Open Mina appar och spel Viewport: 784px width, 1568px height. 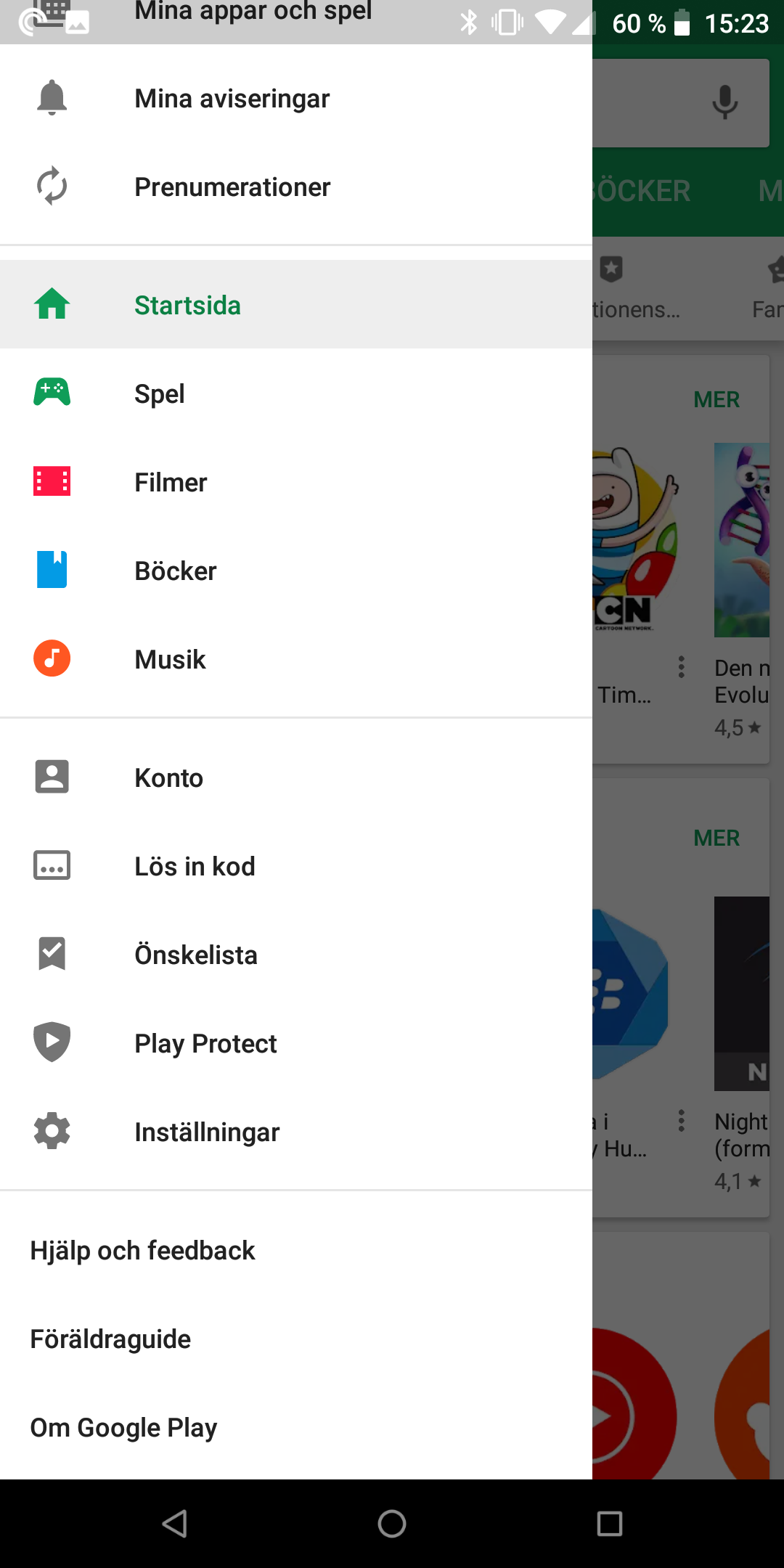[x=253, y=13]
